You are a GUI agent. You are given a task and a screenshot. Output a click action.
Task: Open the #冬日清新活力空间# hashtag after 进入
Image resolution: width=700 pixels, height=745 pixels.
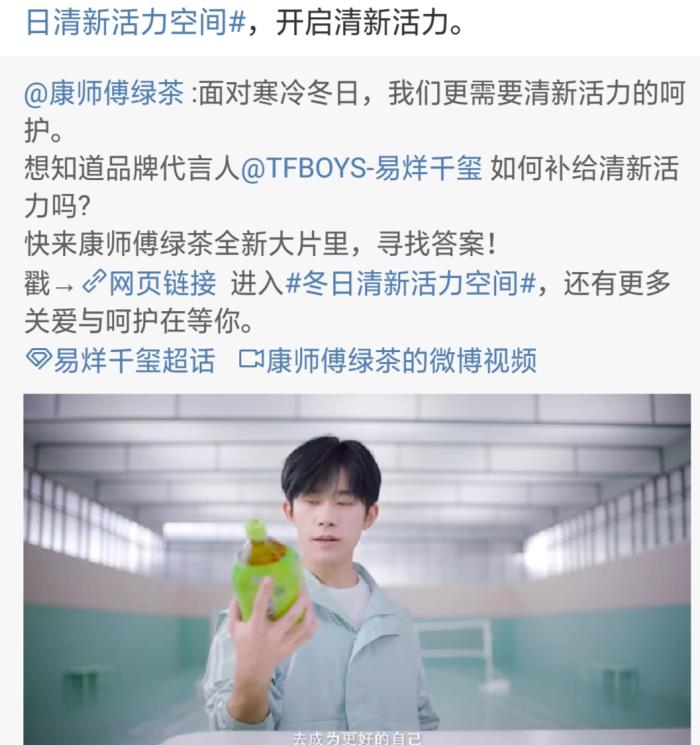(x=411, y=284)
